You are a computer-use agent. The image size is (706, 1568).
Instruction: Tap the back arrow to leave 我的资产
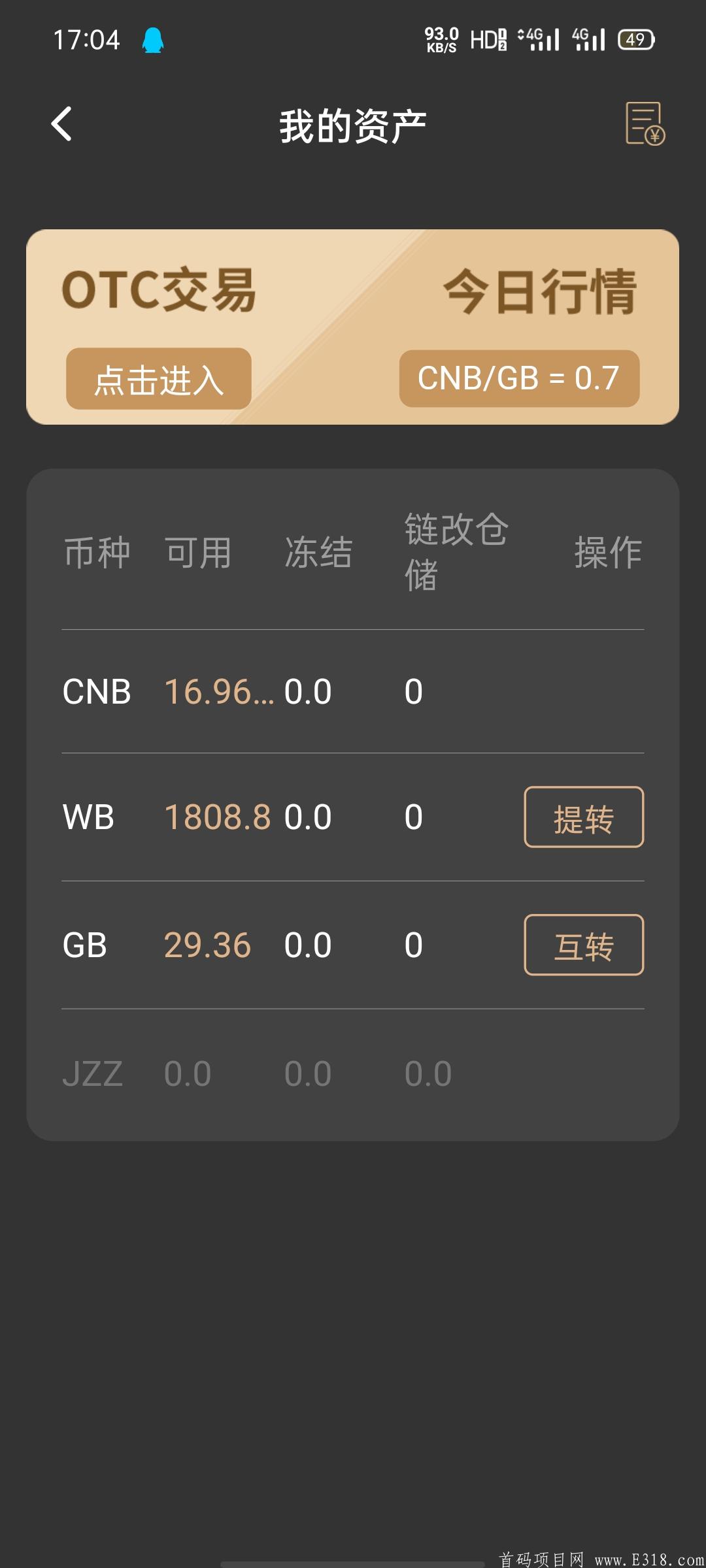coord(62,124)
